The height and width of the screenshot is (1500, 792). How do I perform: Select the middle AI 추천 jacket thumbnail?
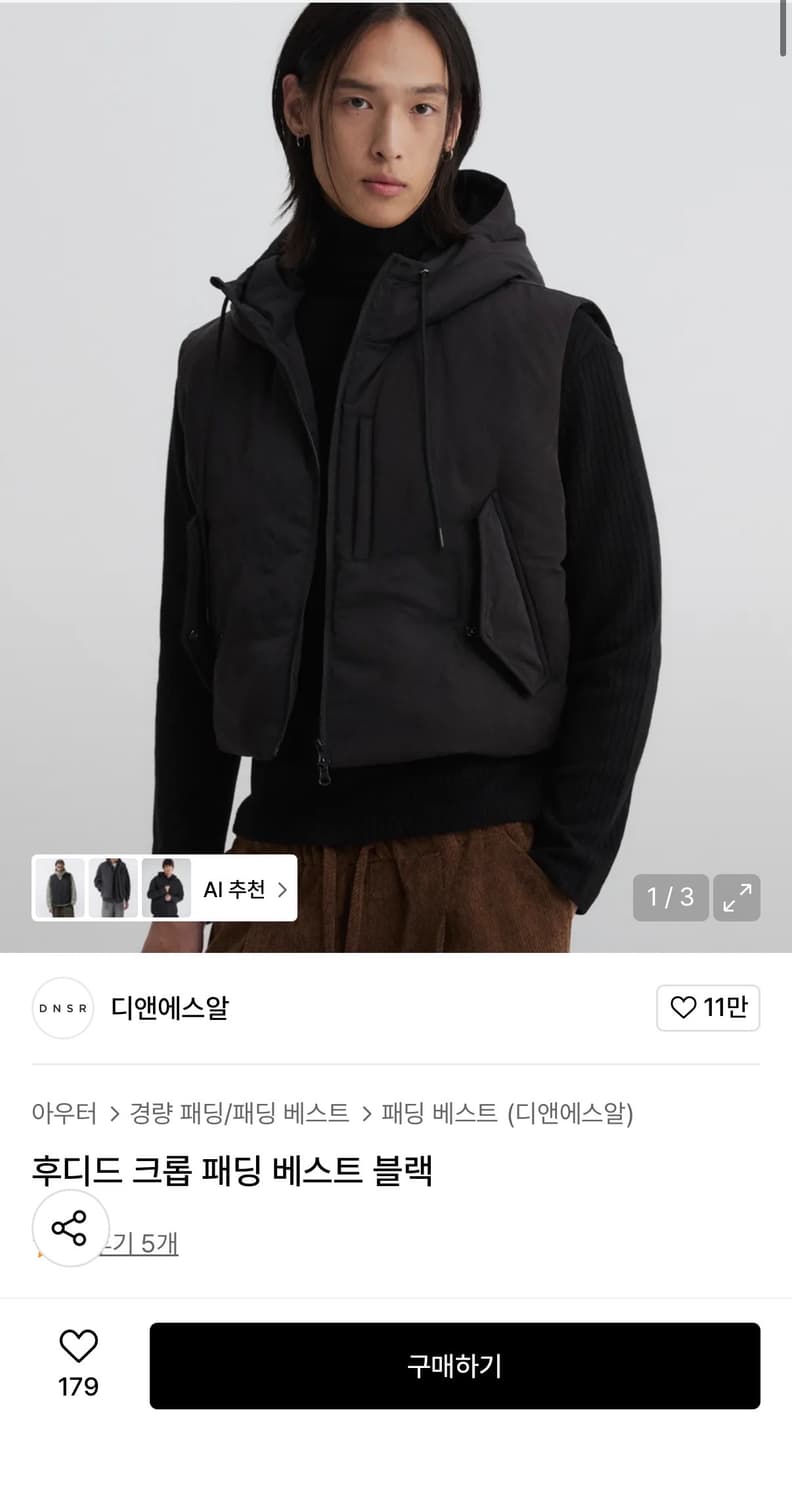pyautogui.click(x=113, y=889)
